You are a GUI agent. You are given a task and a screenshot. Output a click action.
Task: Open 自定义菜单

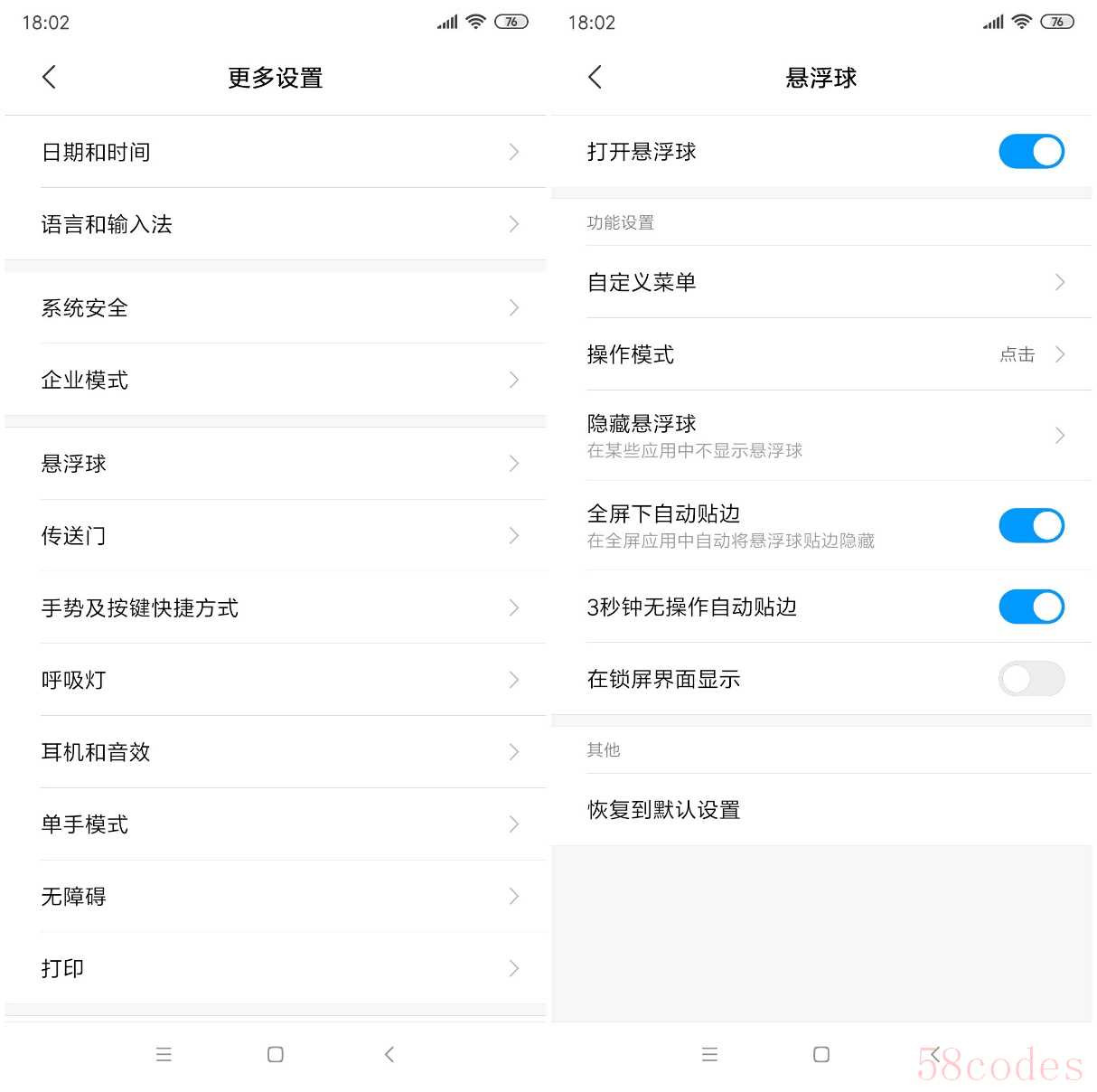(x=822, y=282)
